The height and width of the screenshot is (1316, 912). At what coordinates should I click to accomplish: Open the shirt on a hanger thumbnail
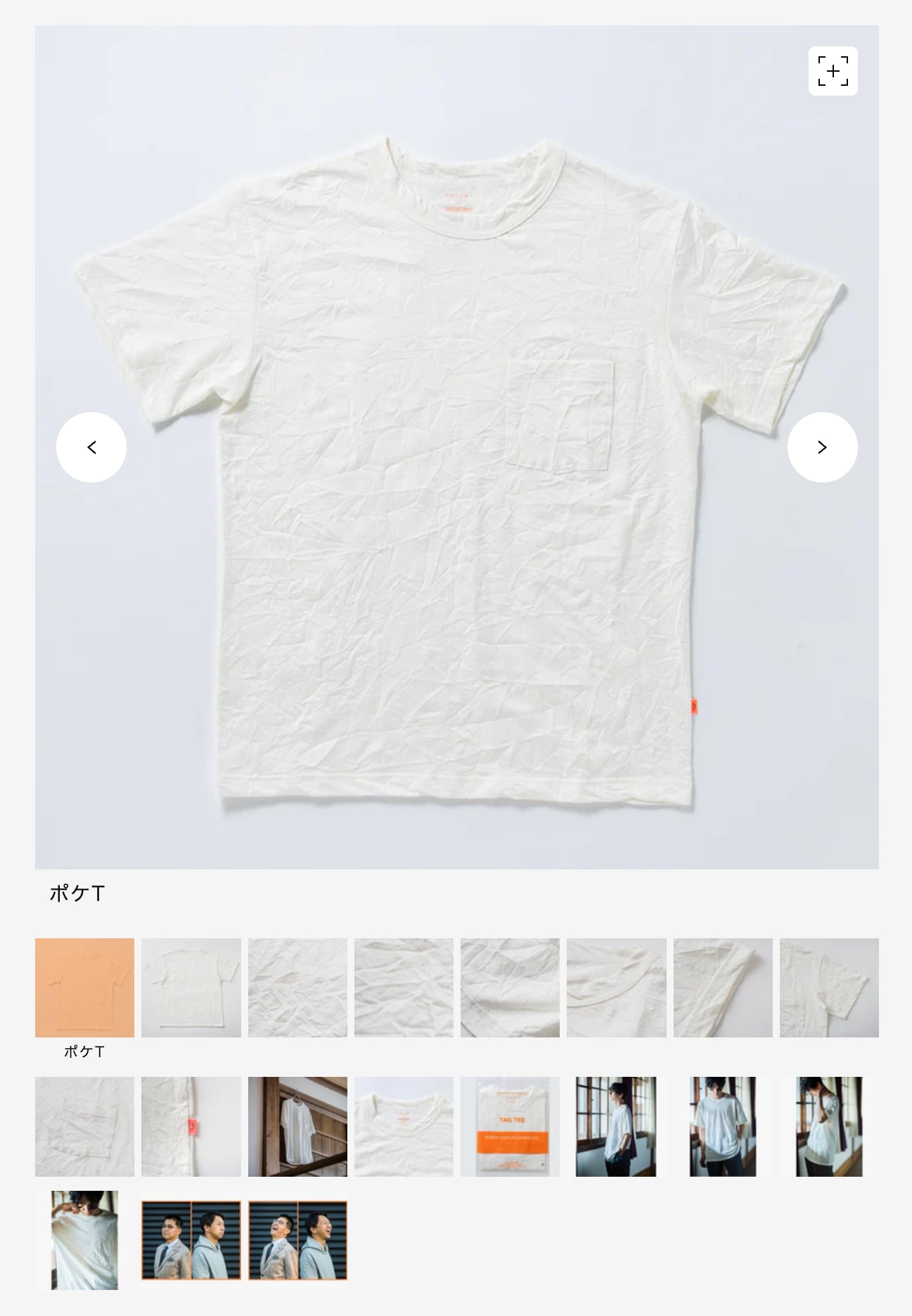(297, 1126)
